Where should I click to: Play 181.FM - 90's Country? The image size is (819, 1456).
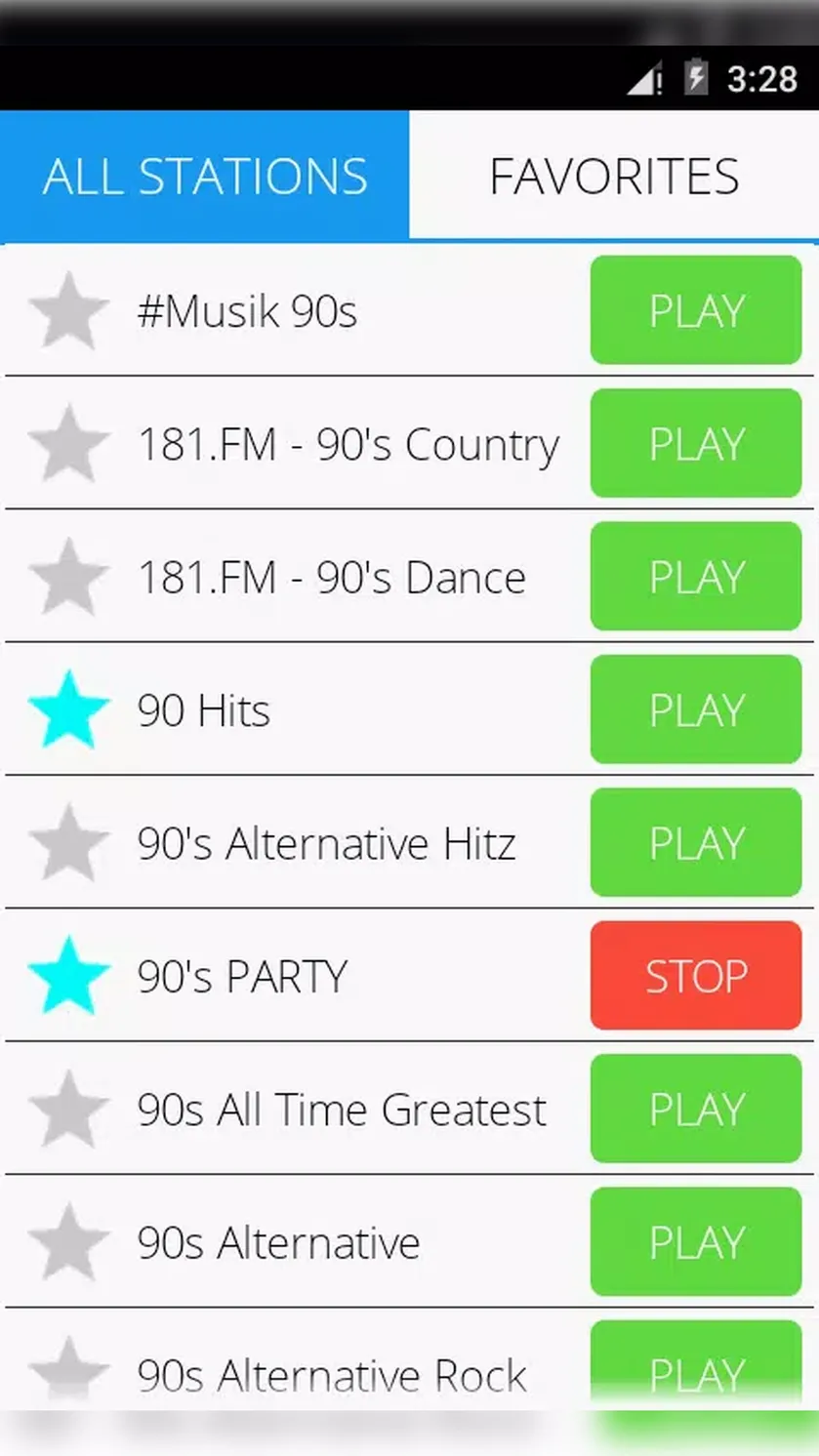point(696,443)
